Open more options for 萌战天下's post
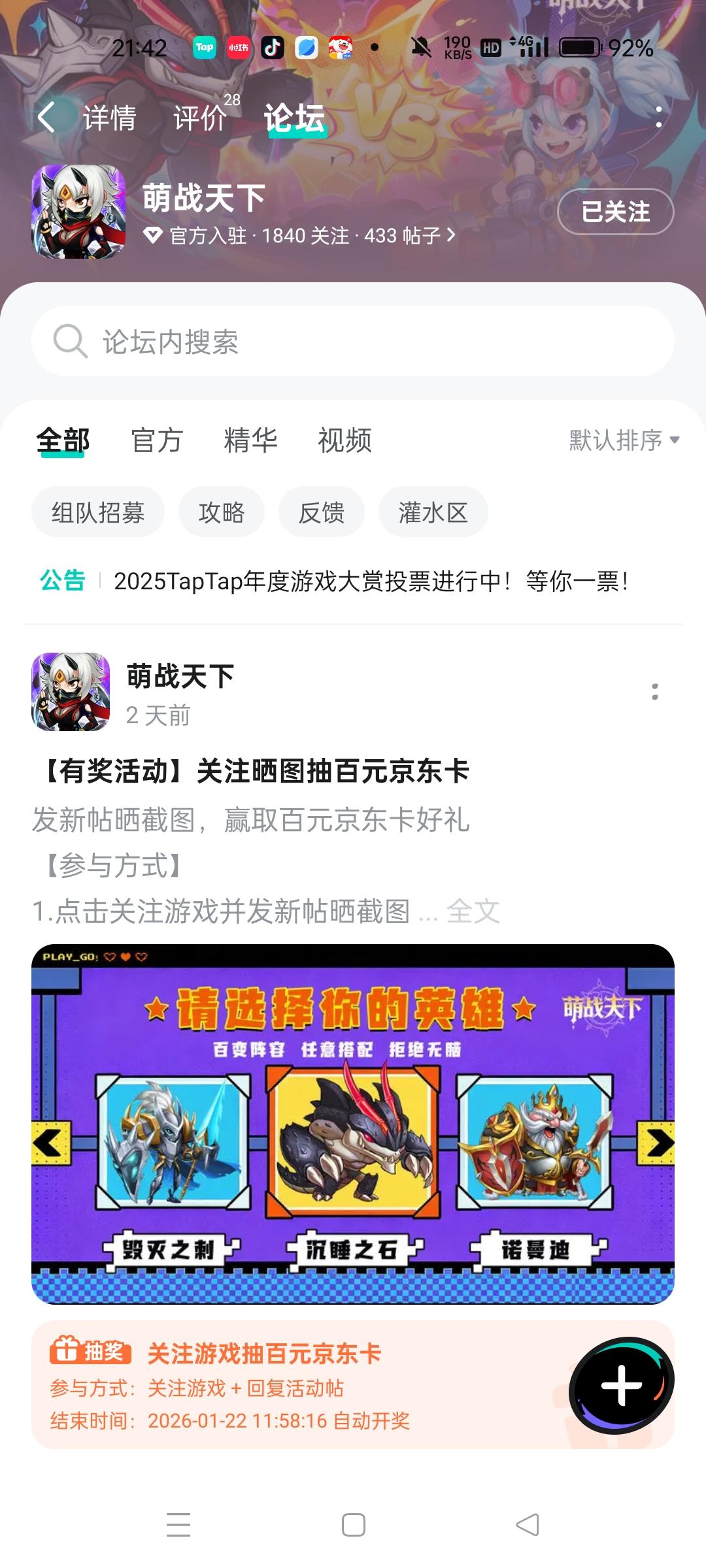Viewport: 706px width, 1568px height. pyautogui.click(x=654, y=692)
